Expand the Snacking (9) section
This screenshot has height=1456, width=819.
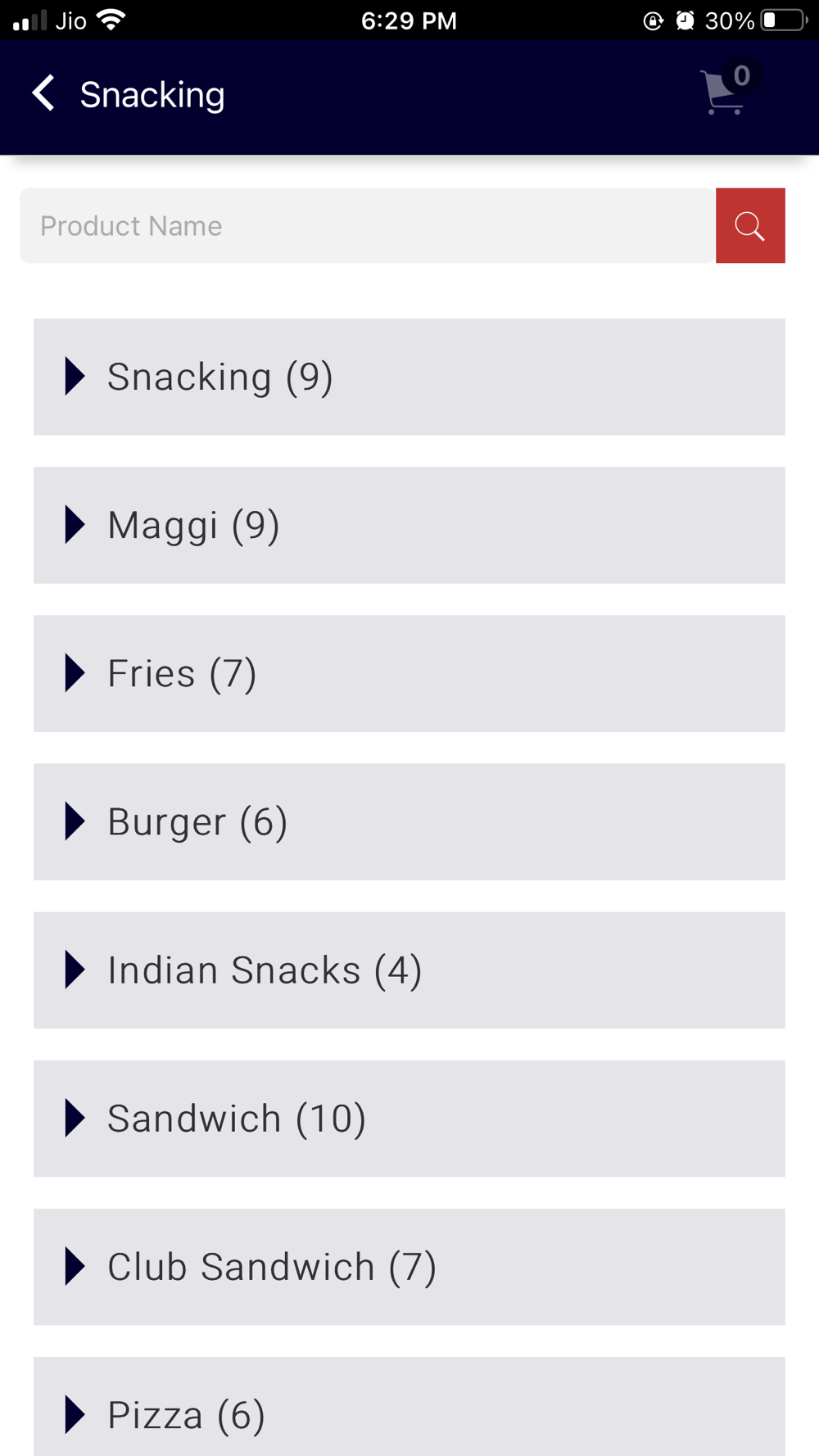point(409,377)
